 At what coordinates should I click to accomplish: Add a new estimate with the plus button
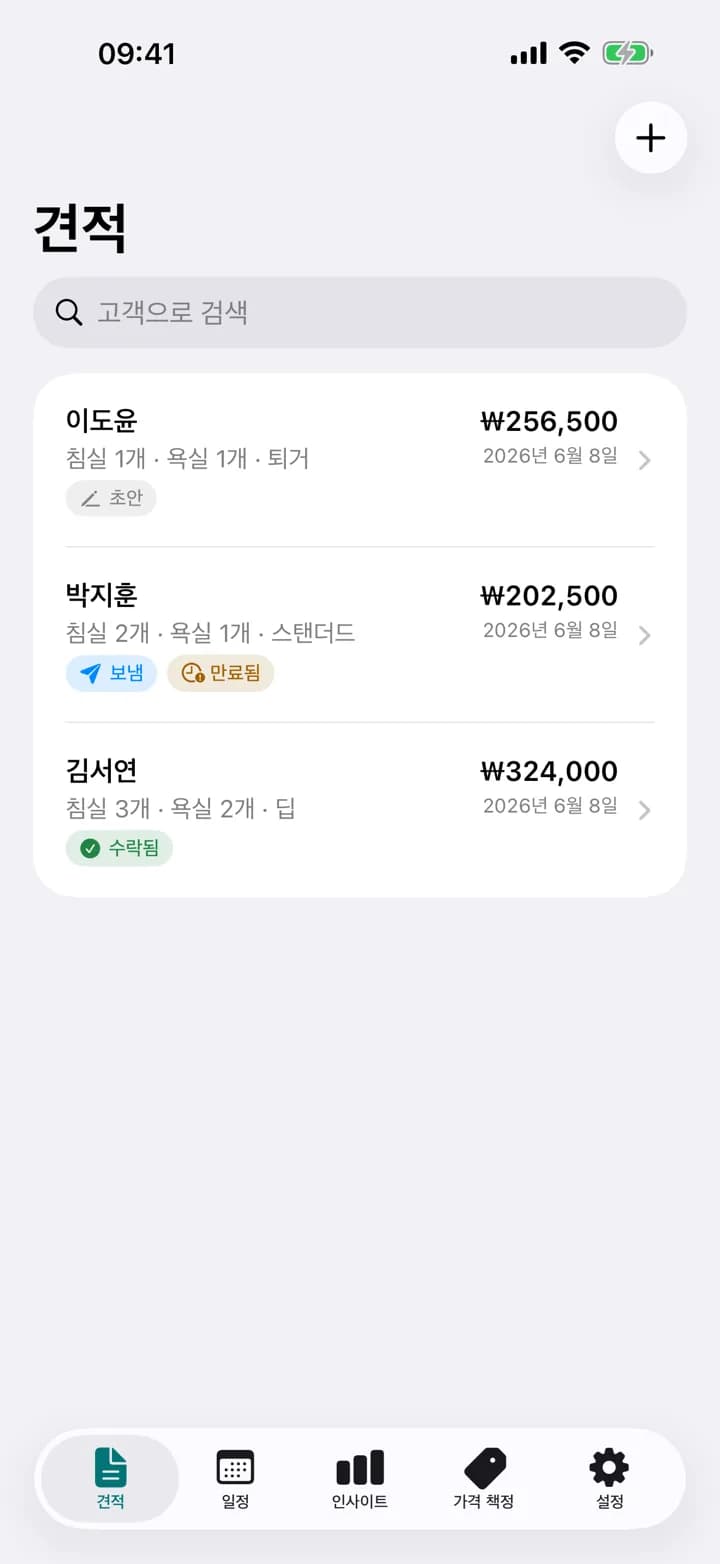651,138
